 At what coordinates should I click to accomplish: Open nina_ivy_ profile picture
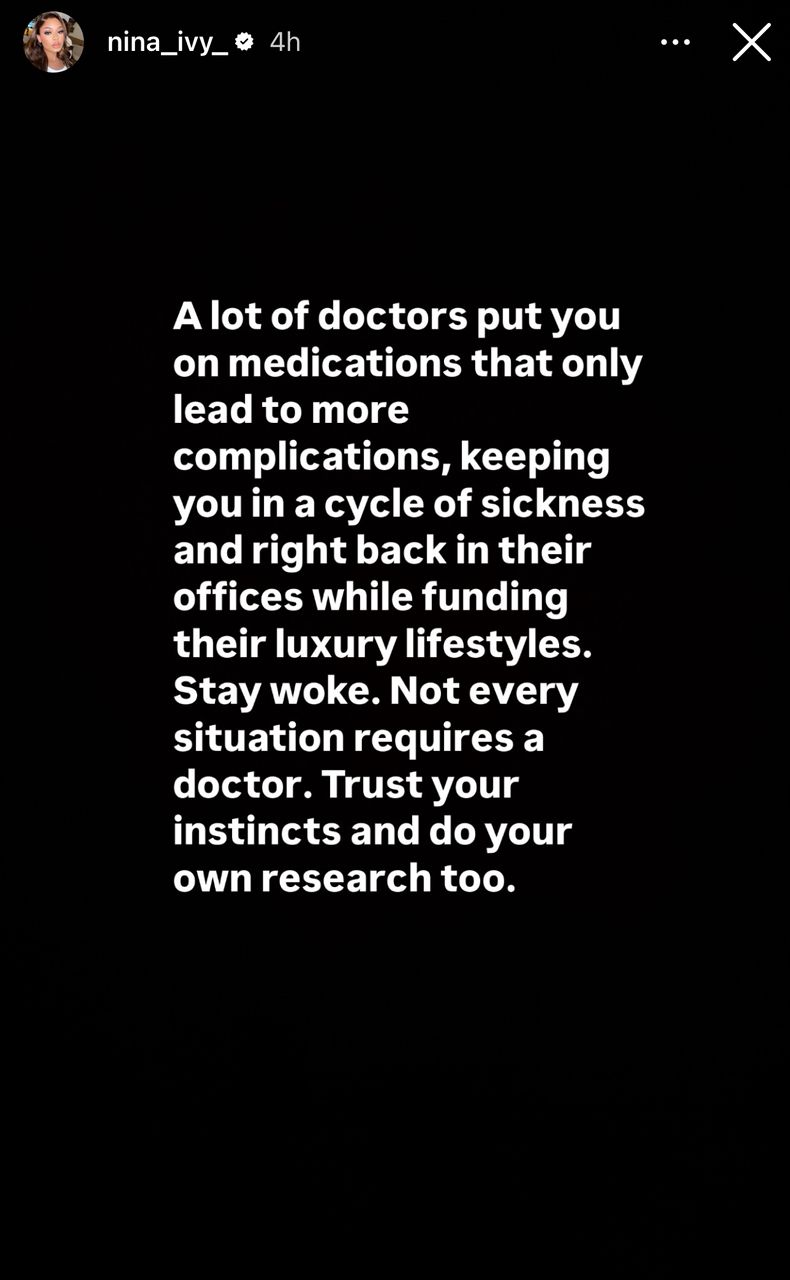[x=53, y=42]
